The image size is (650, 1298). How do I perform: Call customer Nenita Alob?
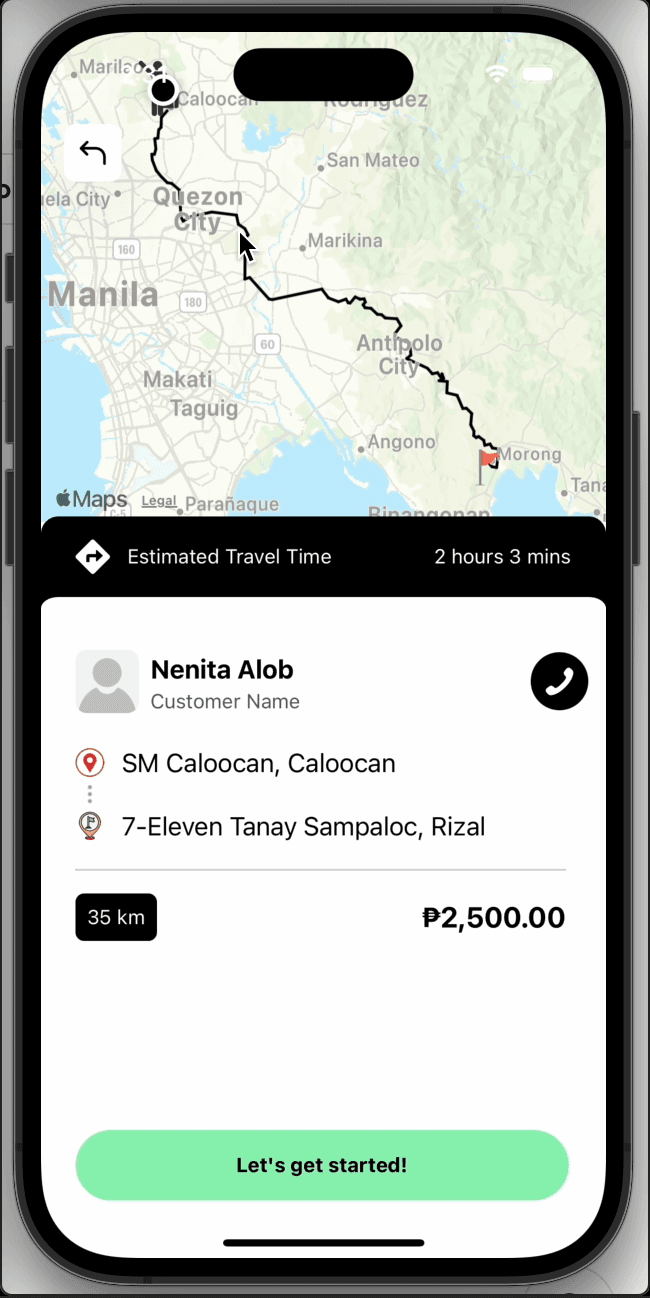click(559, 682)
